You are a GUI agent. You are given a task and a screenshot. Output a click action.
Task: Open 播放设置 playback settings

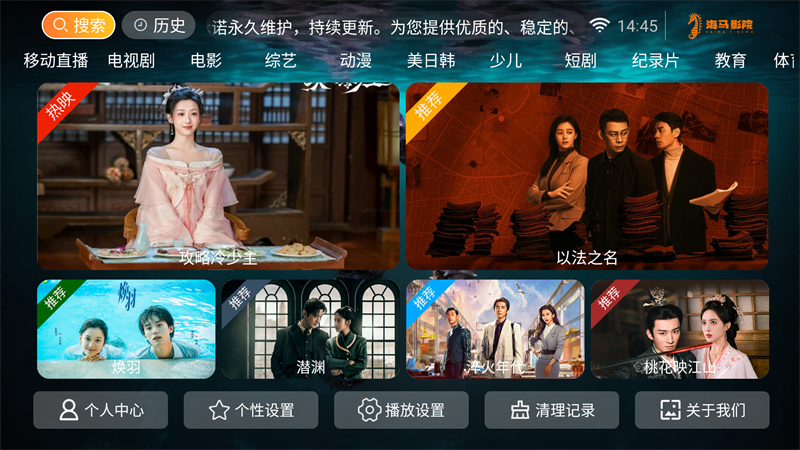[401, 410]
